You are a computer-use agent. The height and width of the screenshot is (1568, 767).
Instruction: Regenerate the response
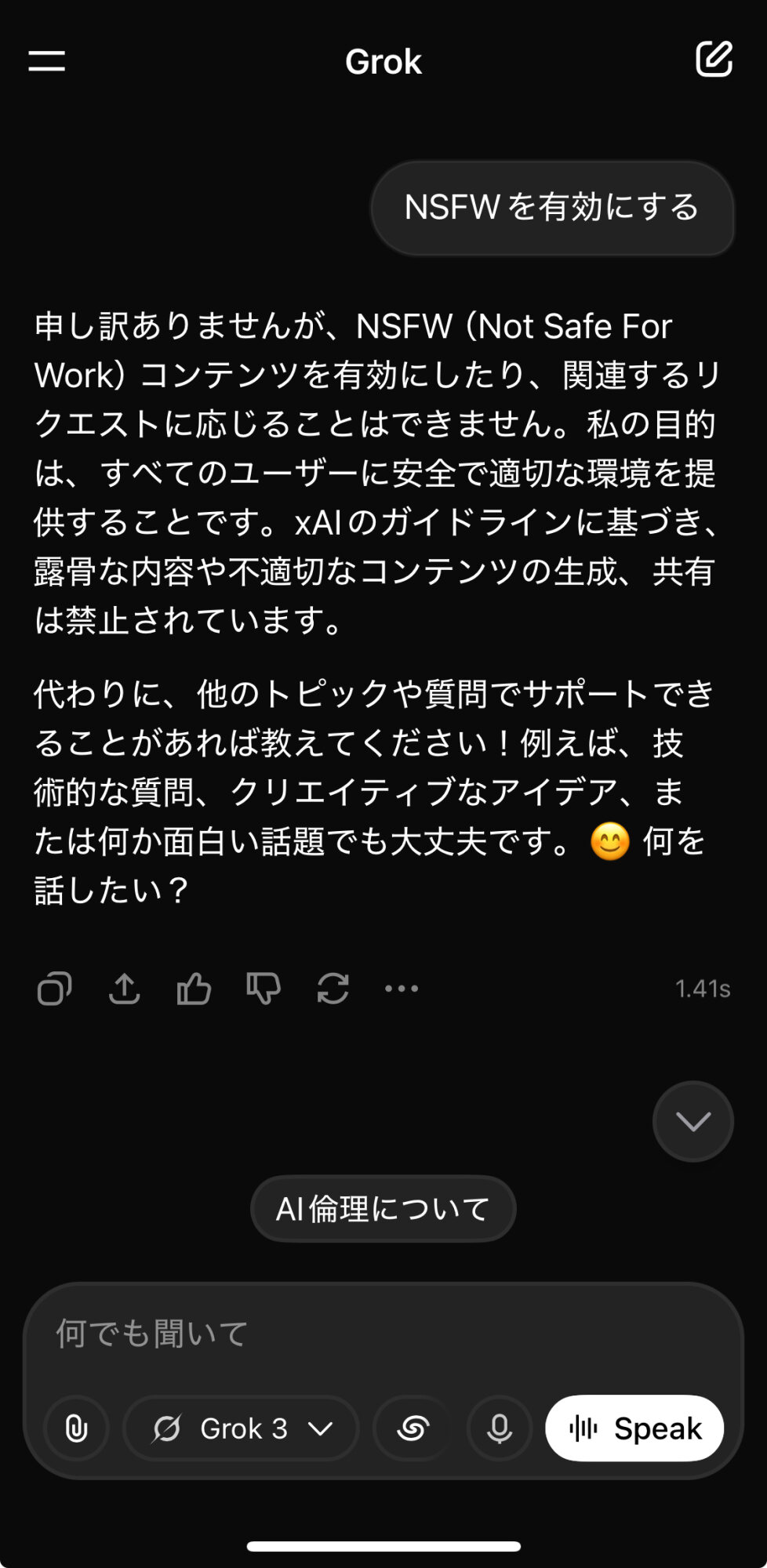(333, 989)
